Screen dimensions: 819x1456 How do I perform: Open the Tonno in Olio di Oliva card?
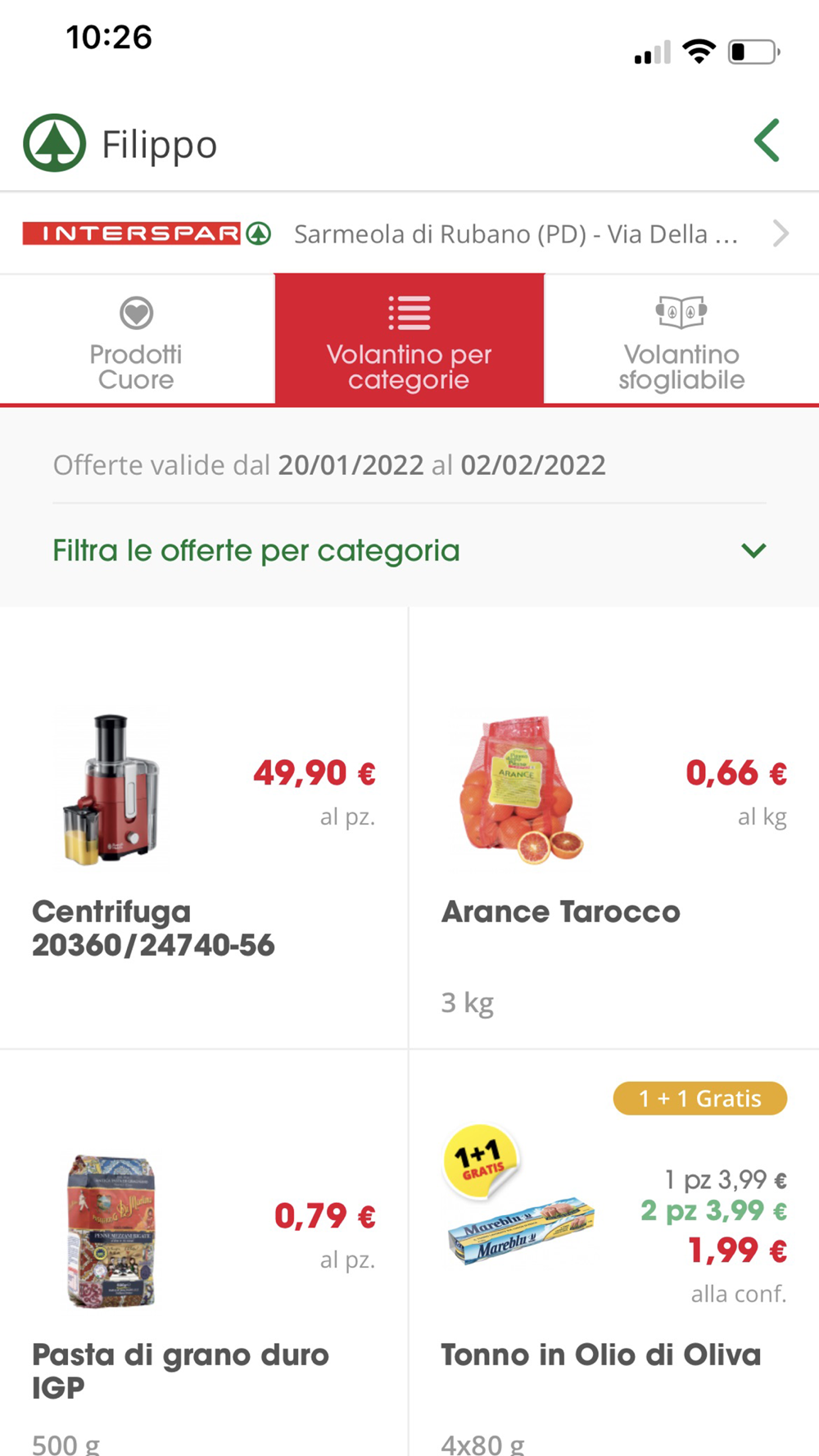click(614, 1253)
